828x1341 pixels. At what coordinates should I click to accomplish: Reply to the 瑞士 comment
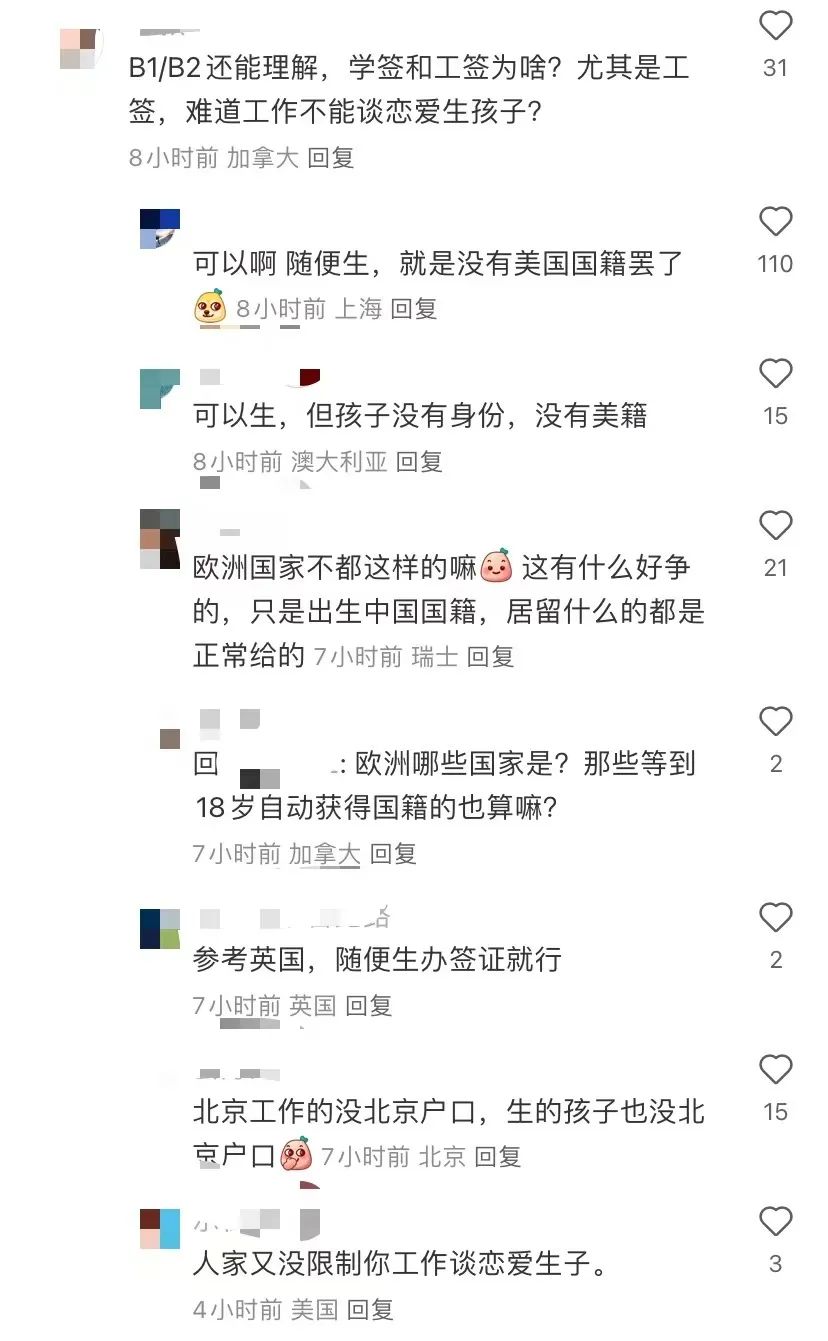tap(491, 657)
